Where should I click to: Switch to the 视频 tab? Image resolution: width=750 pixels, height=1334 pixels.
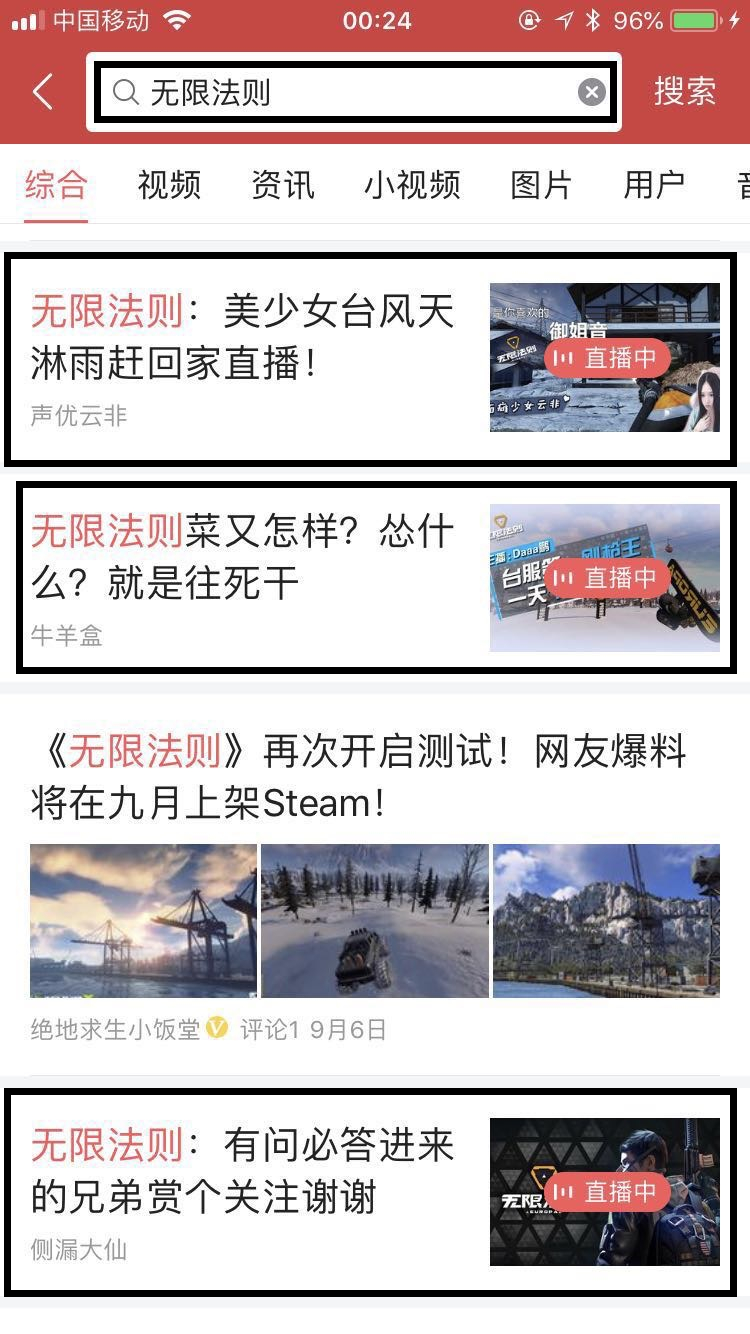click(x=168, y=185)
